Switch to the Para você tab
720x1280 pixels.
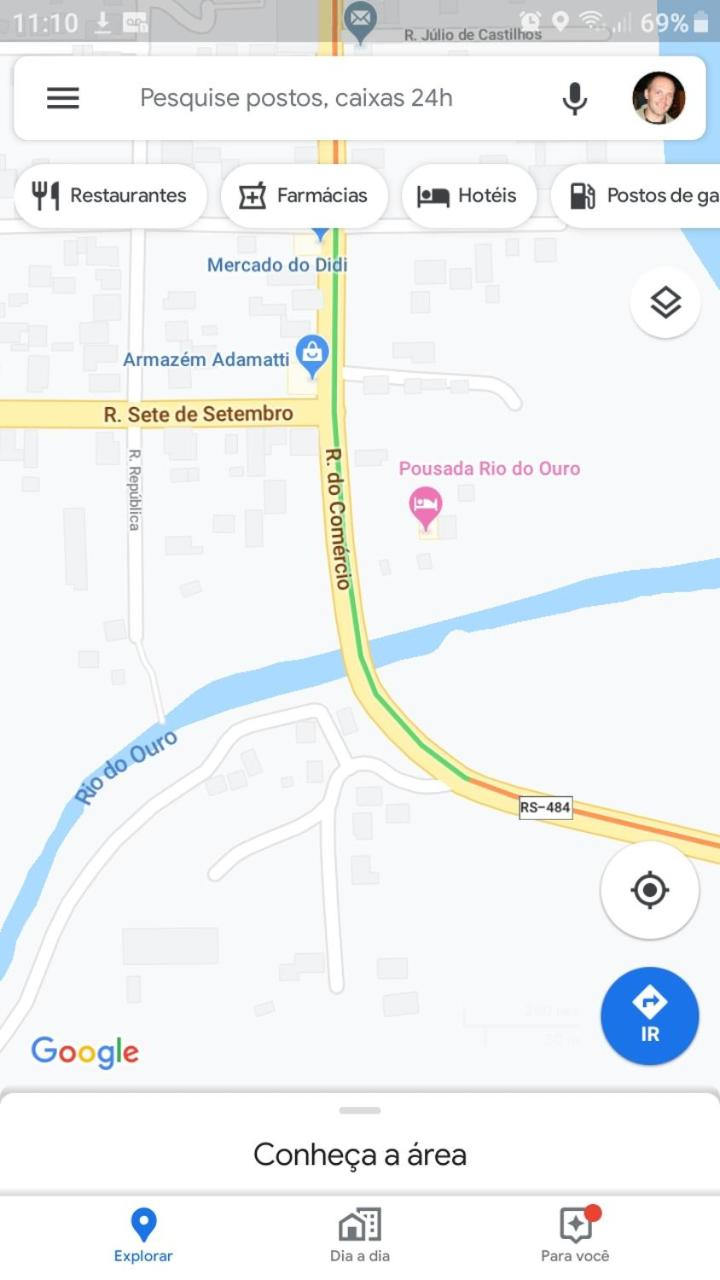[575, 1236]
